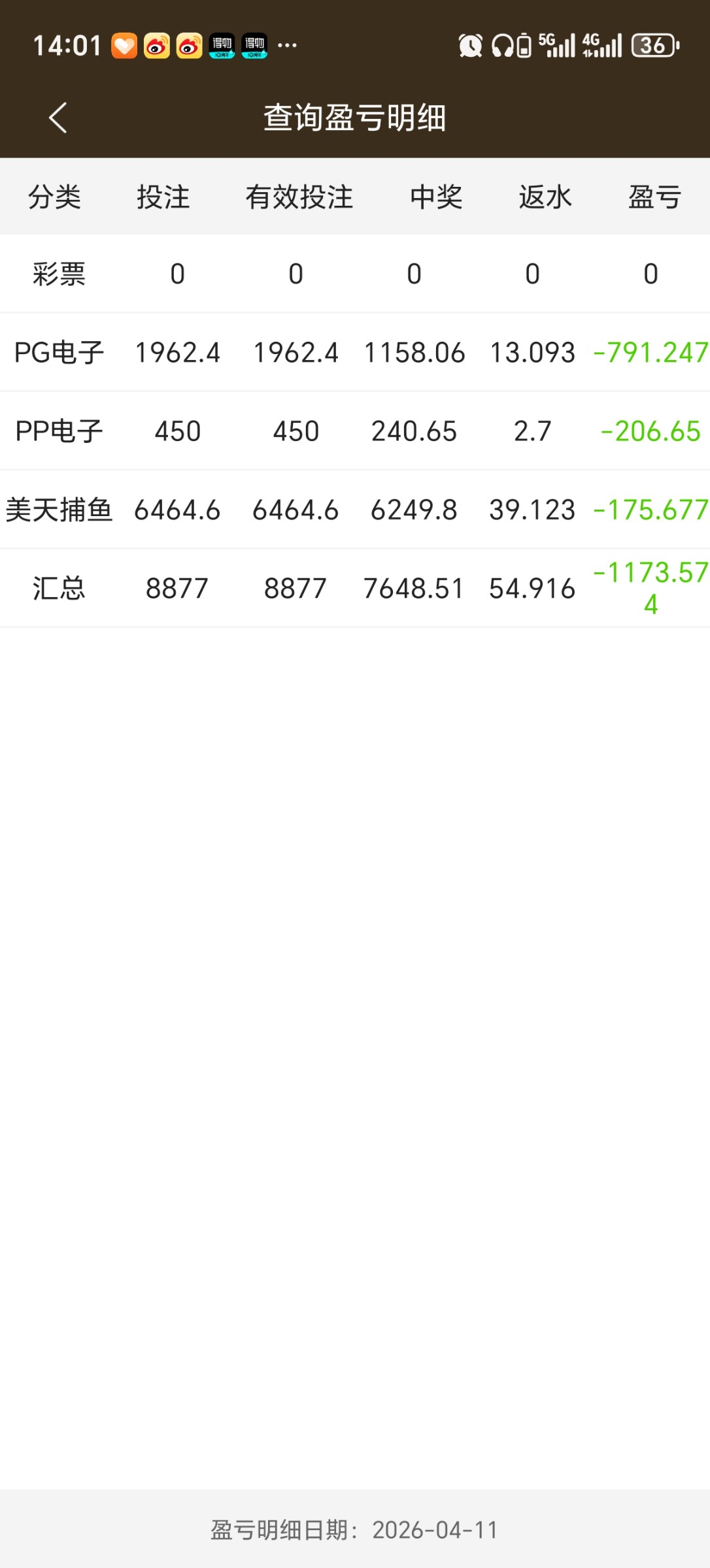This screenshot has height=1568, width=710.
Task: Tap the 5G signal strength indicator
Action: (x=559, y=44)
